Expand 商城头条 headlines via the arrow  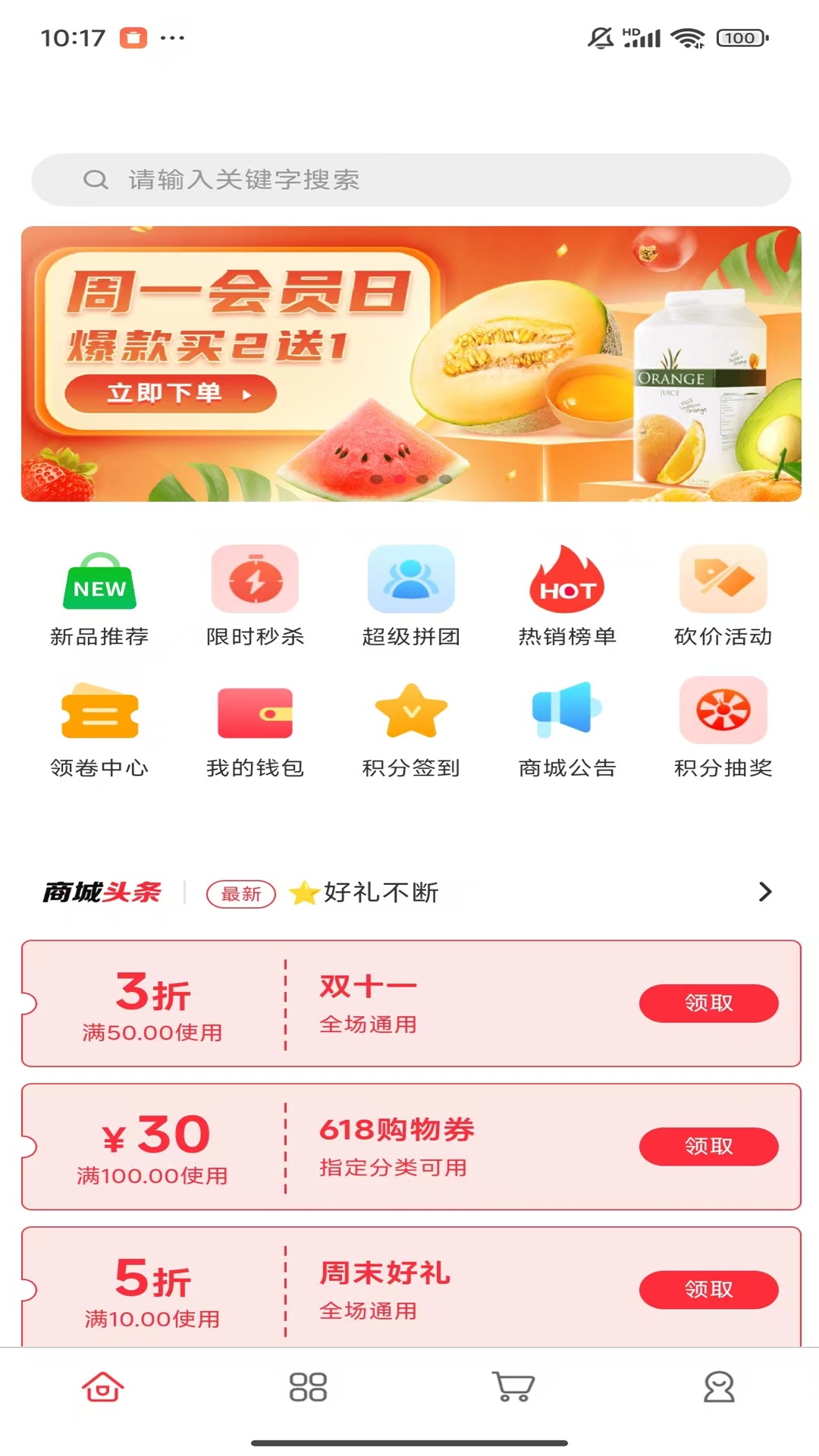(x=766, y=893)
